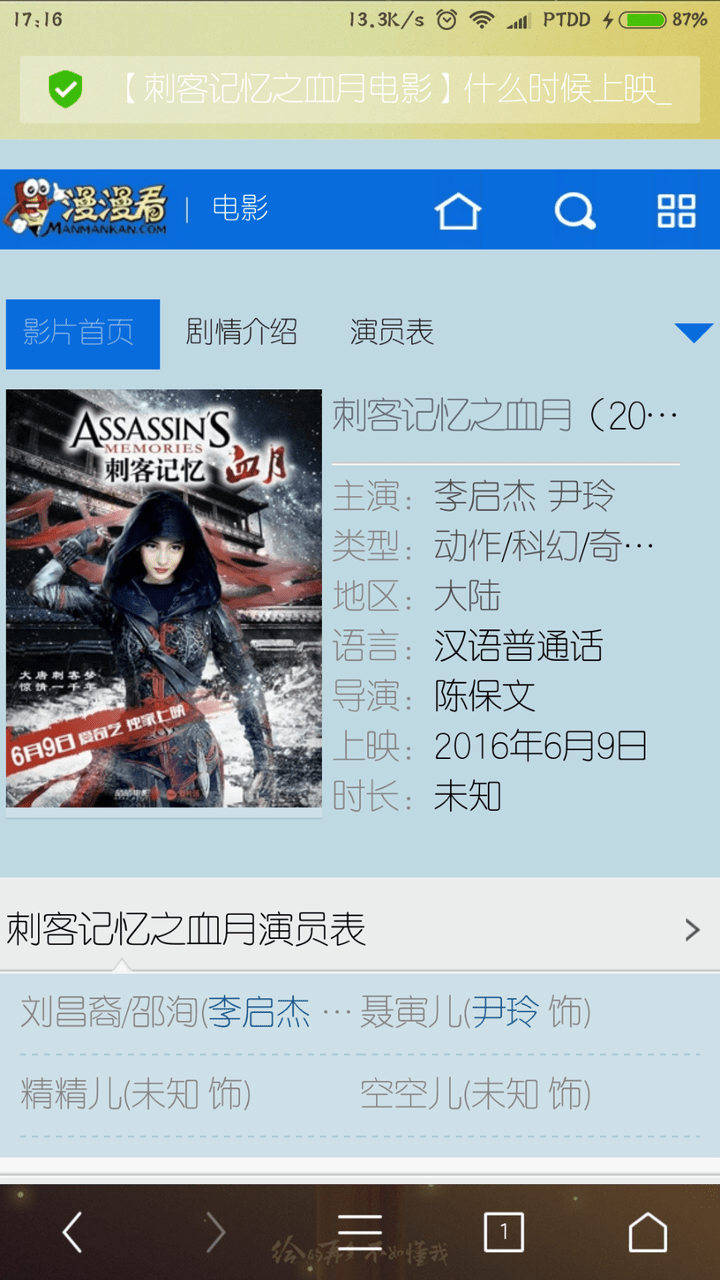Open the grid category menu icon
Viewport: 720px width, 1280px height.
(x=676, y=211)
